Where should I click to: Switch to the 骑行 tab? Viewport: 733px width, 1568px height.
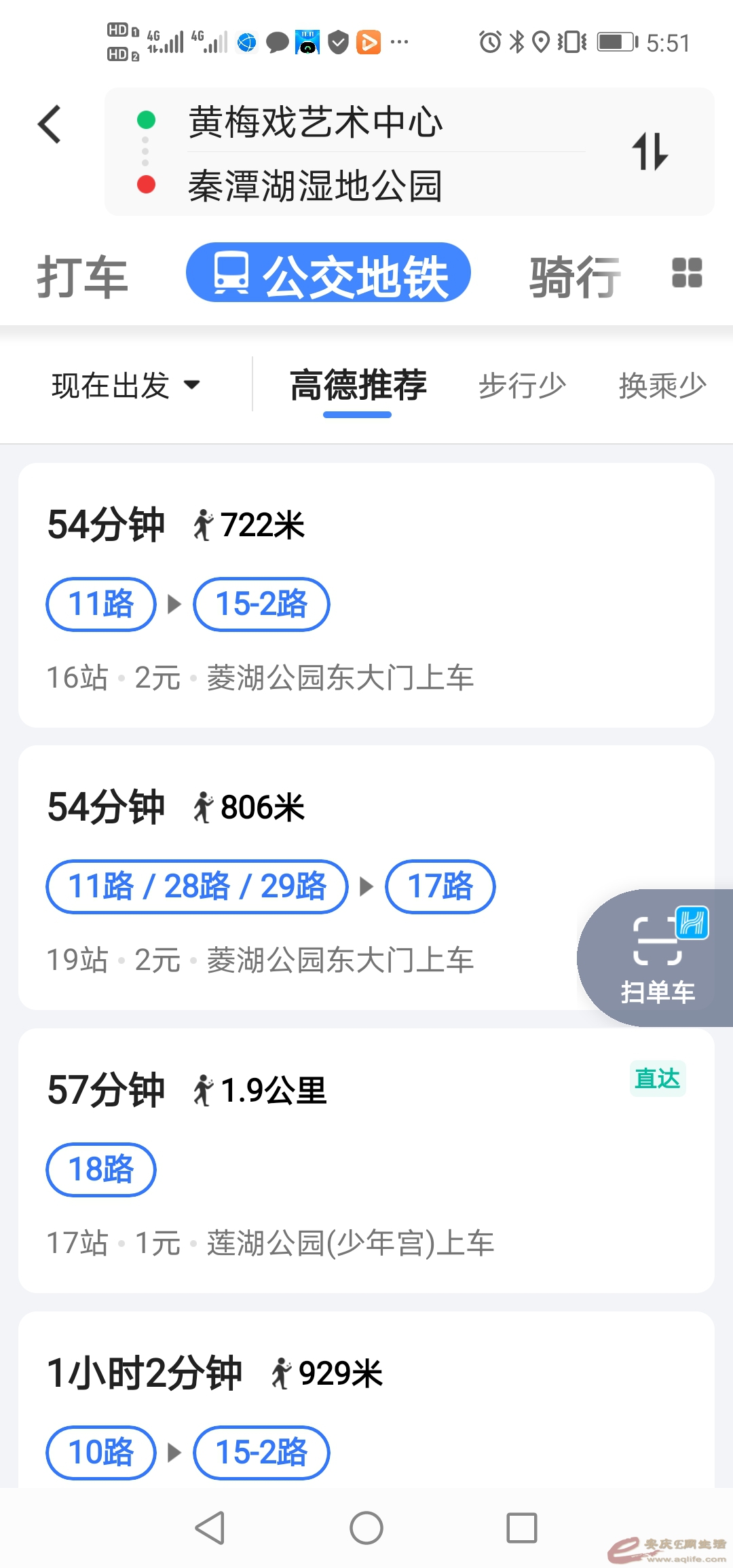575,277
